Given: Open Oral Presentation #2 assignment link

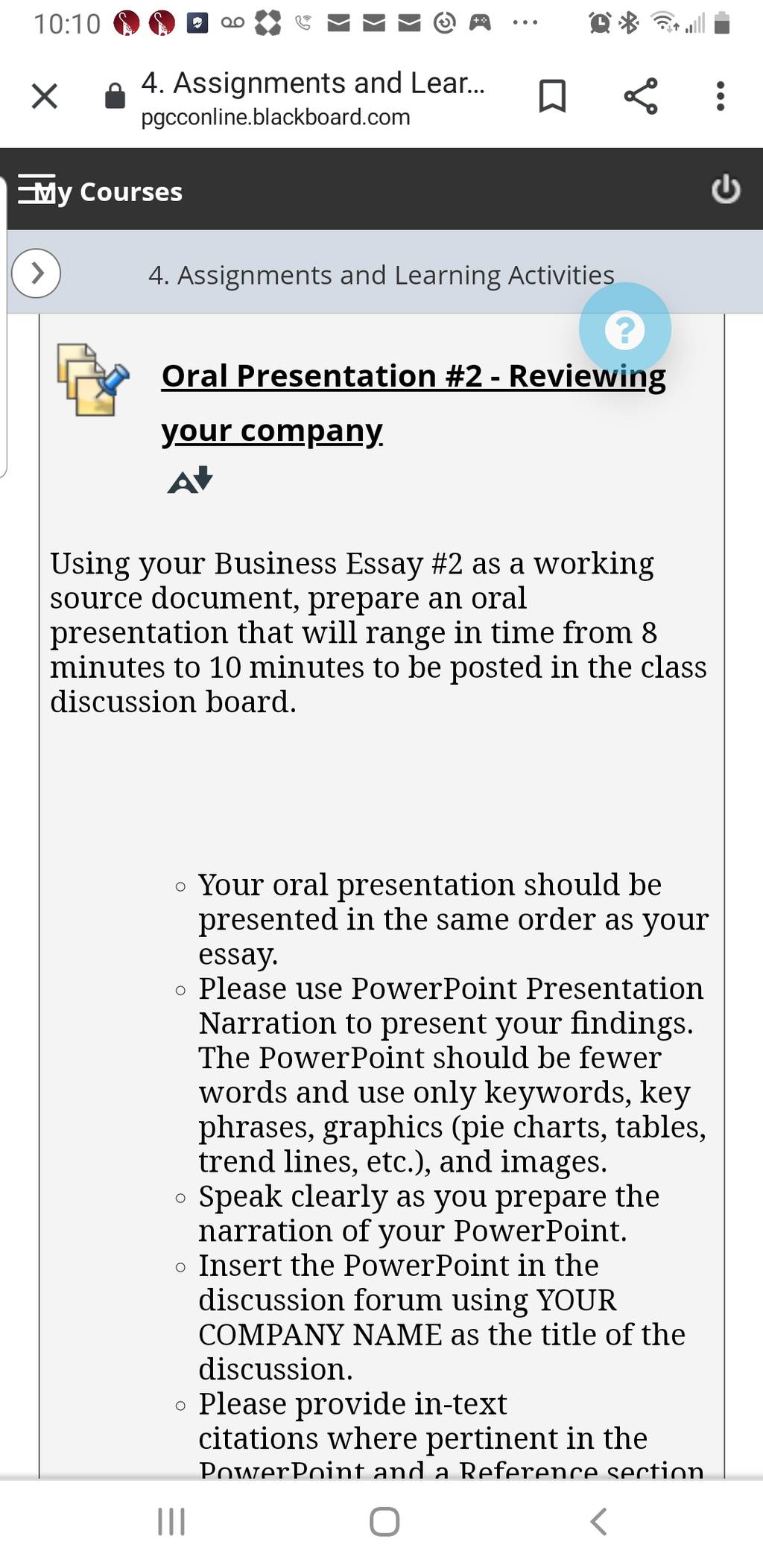Looking at the screenshot, I should (x=414, y=403).
